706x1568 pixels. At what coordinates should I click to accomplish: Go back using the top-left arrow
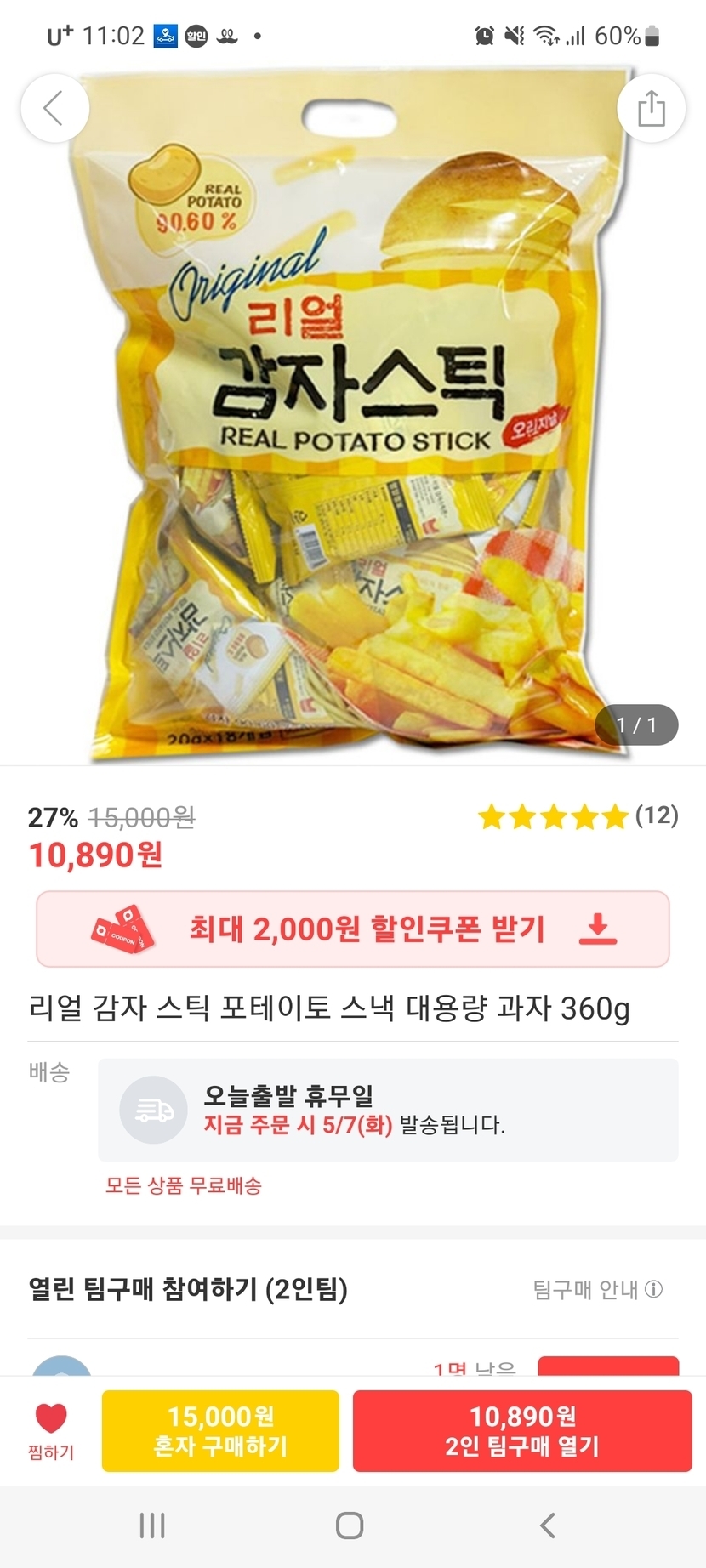54,109
